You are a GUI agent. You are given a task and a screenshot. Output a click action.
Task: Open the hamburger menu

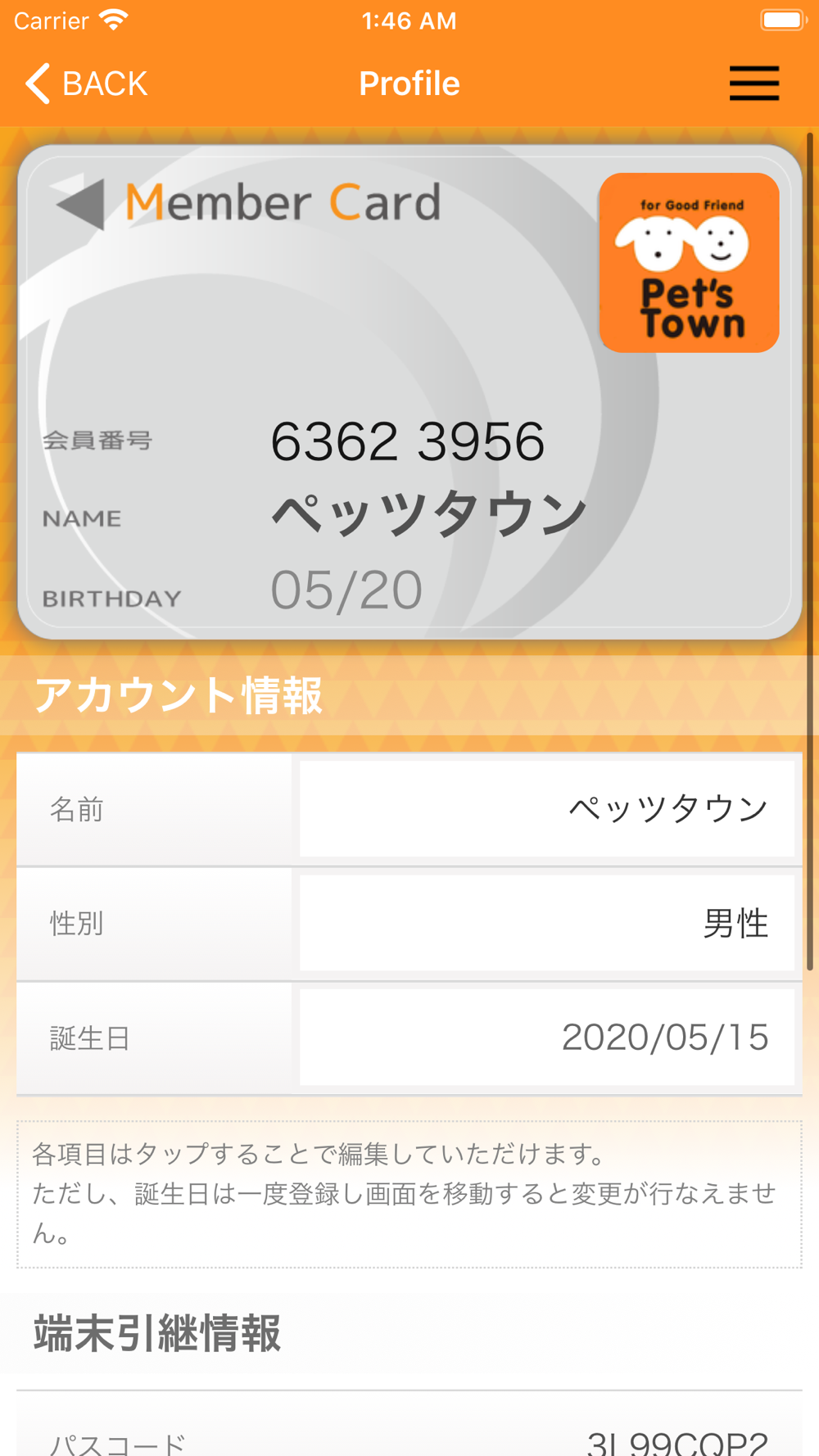754,84
